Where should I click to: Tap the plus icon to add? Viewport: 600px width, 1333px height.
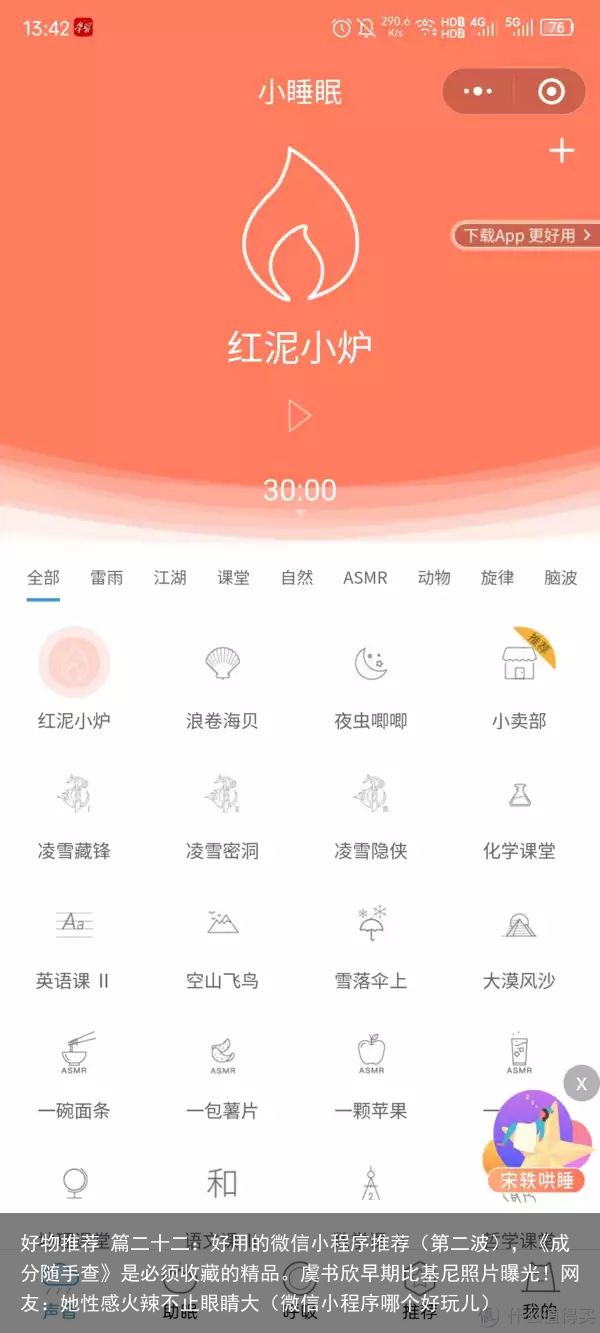(x=562, y=151)
